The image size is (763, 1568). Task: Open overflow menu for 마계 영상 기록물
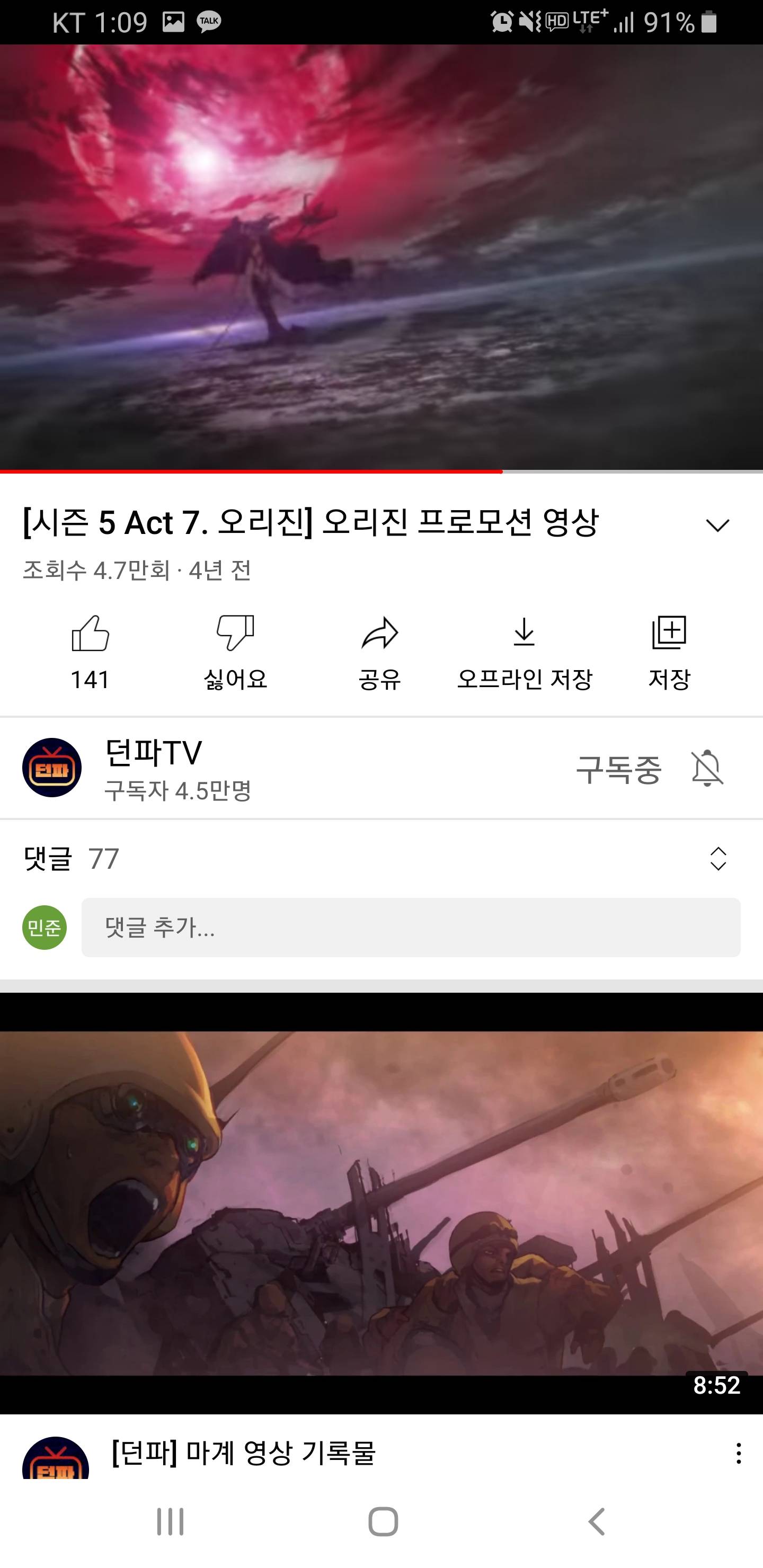pyautogui.click(x=738, y=1453)
